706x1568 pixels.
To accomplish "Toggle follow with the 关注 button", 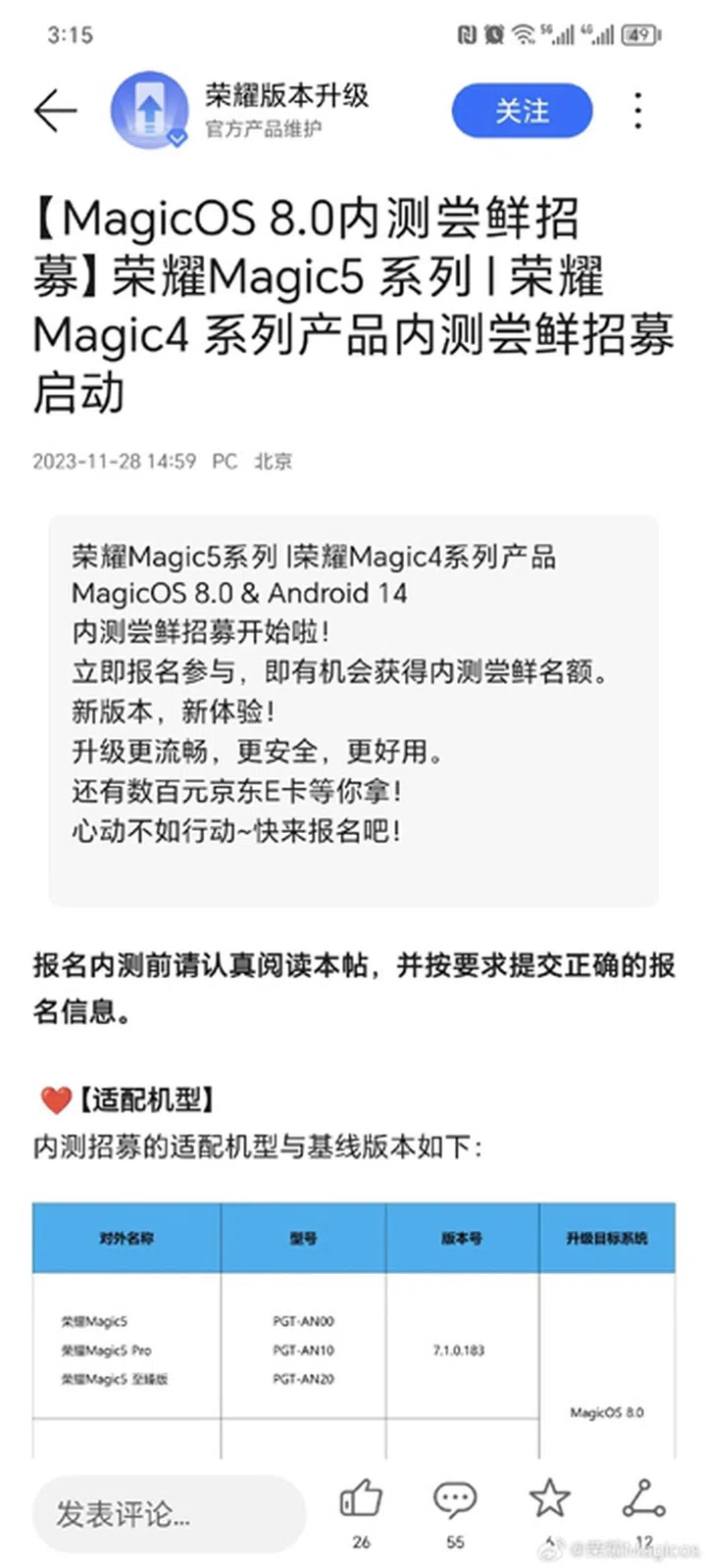I will point(522,111).
